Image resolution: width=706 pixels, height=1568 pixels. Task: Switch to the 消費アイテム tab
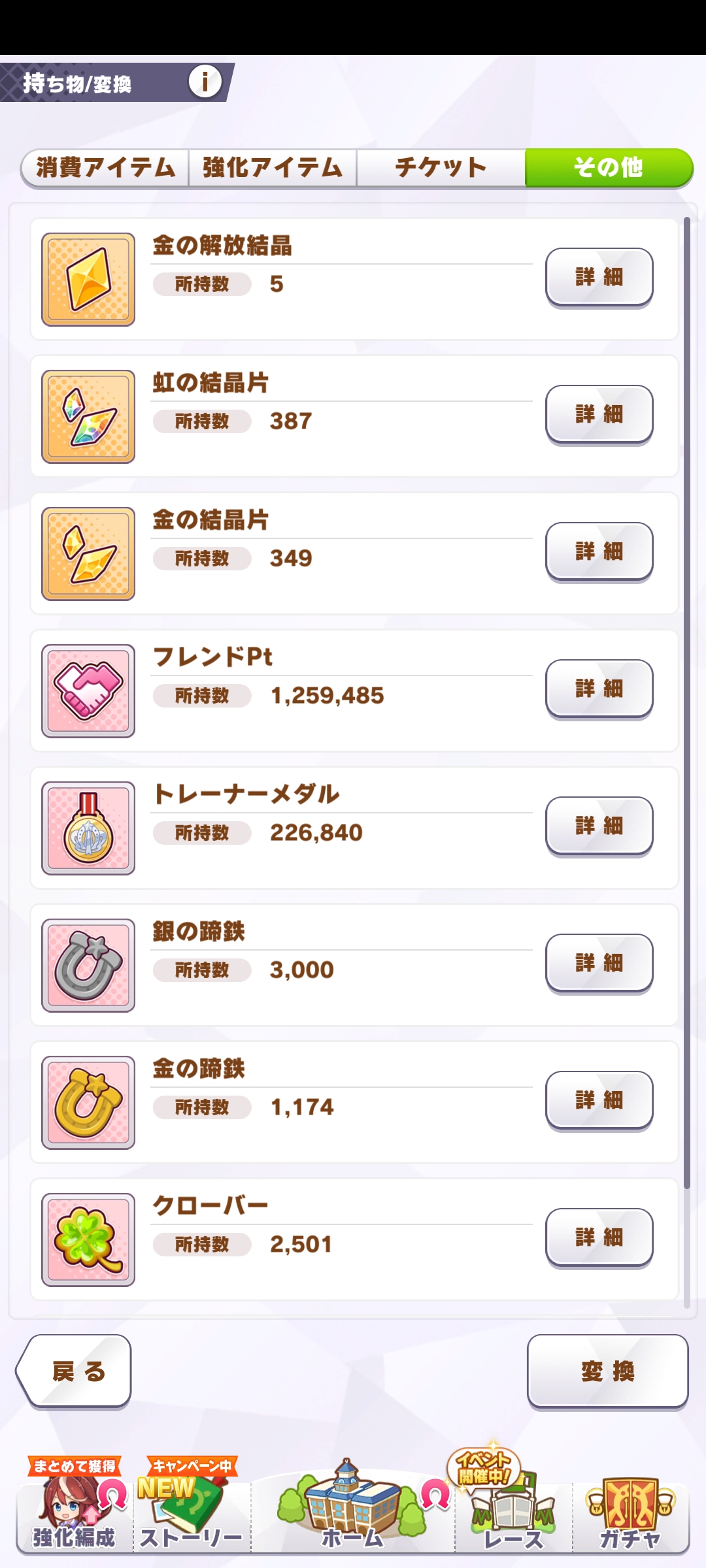click(x=105, y=168)
